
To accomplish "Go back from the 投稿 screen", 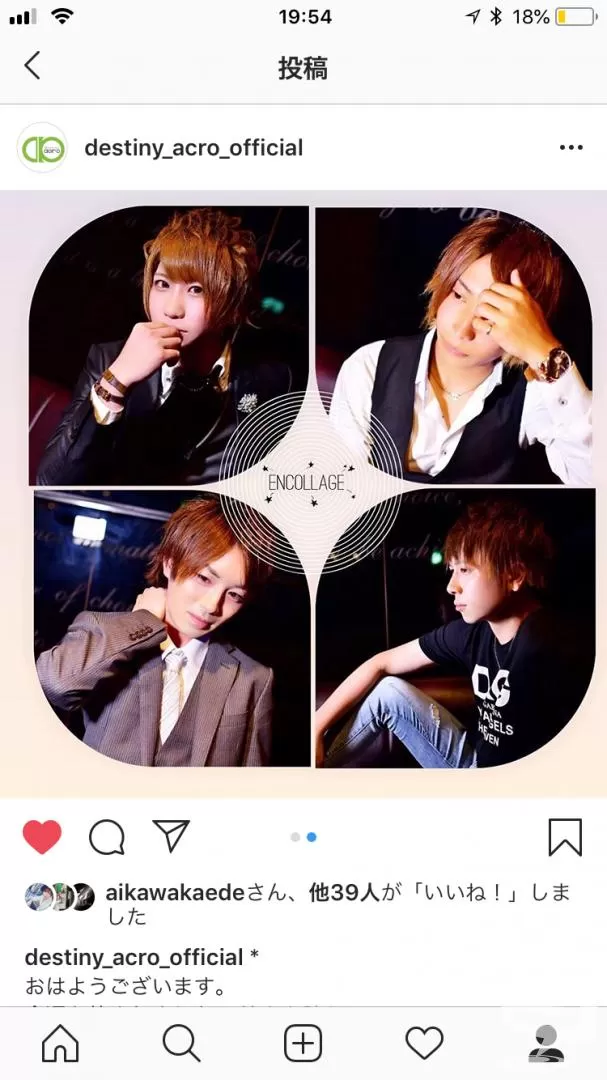I will click(x=32, y=66).
